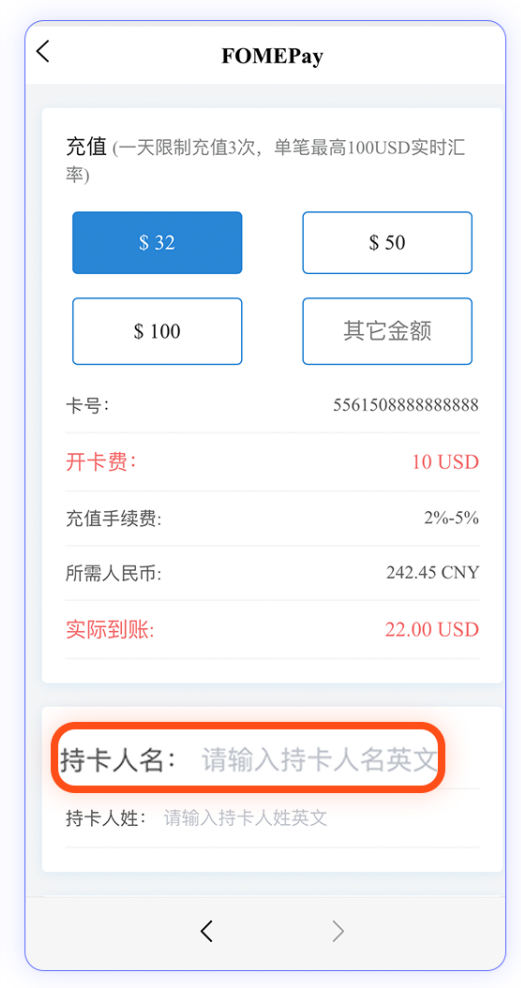Tap the bottom bar forward arrow

tap(338, 931)
